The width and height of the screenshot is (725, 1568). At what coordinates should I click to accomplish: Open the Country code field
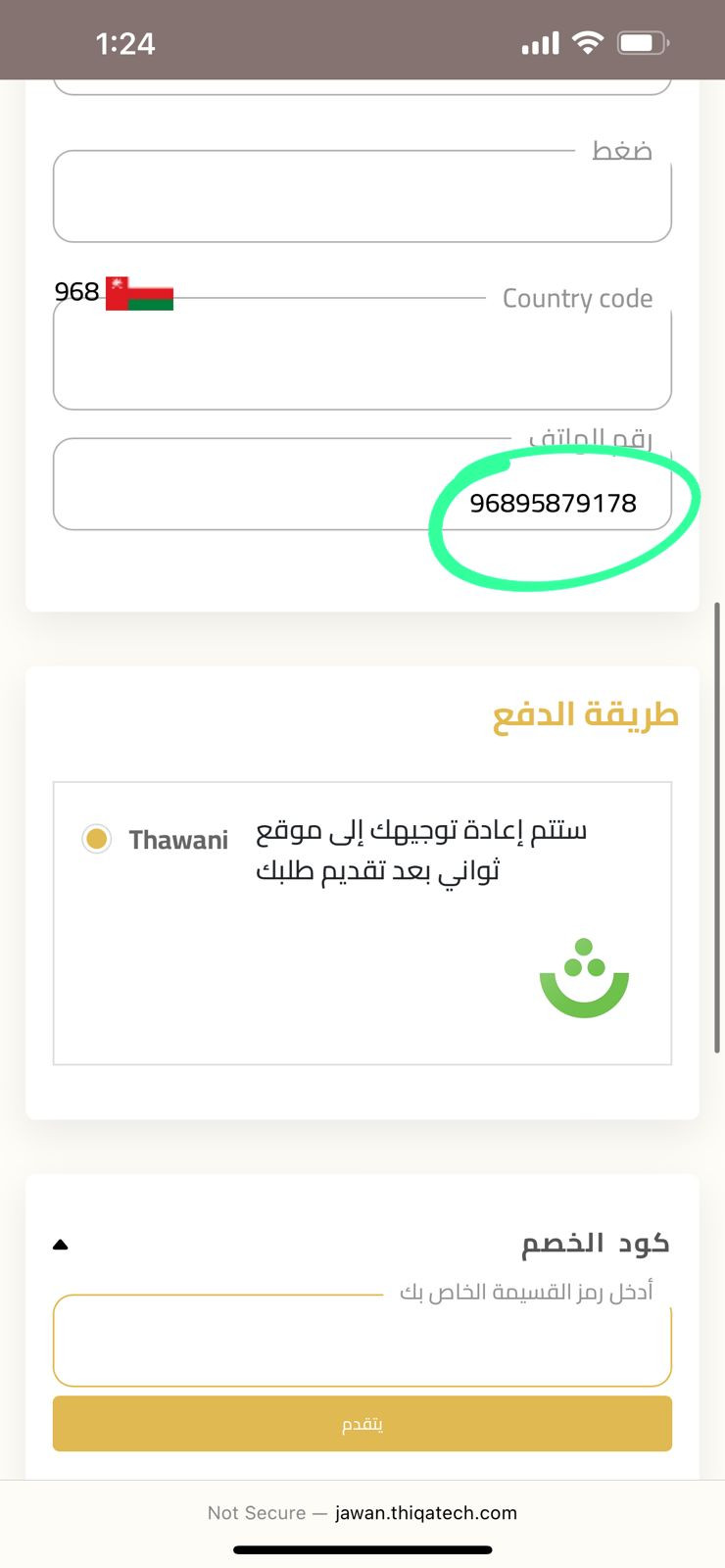point(362,354)
